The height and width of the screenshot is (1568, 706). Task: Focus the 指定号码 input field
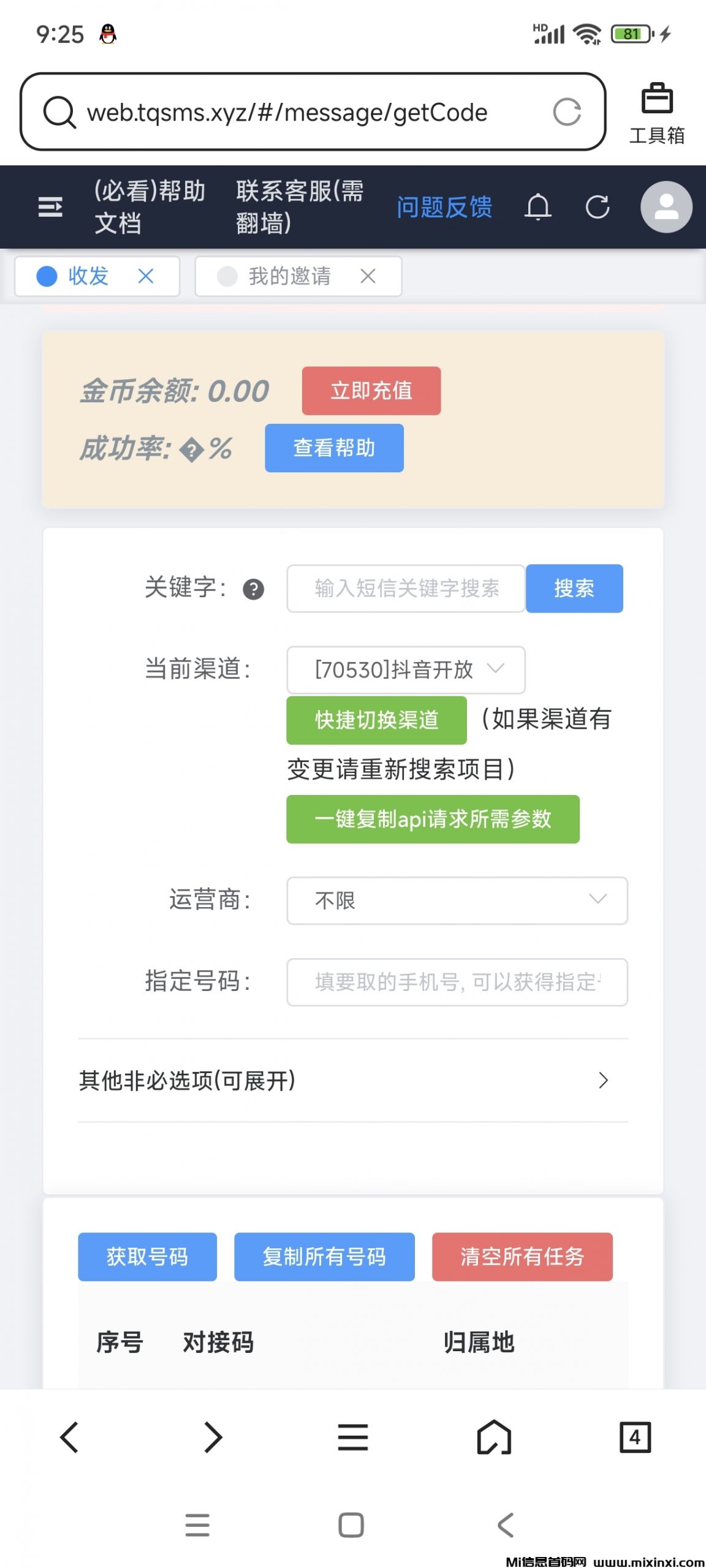pos(457,982)
